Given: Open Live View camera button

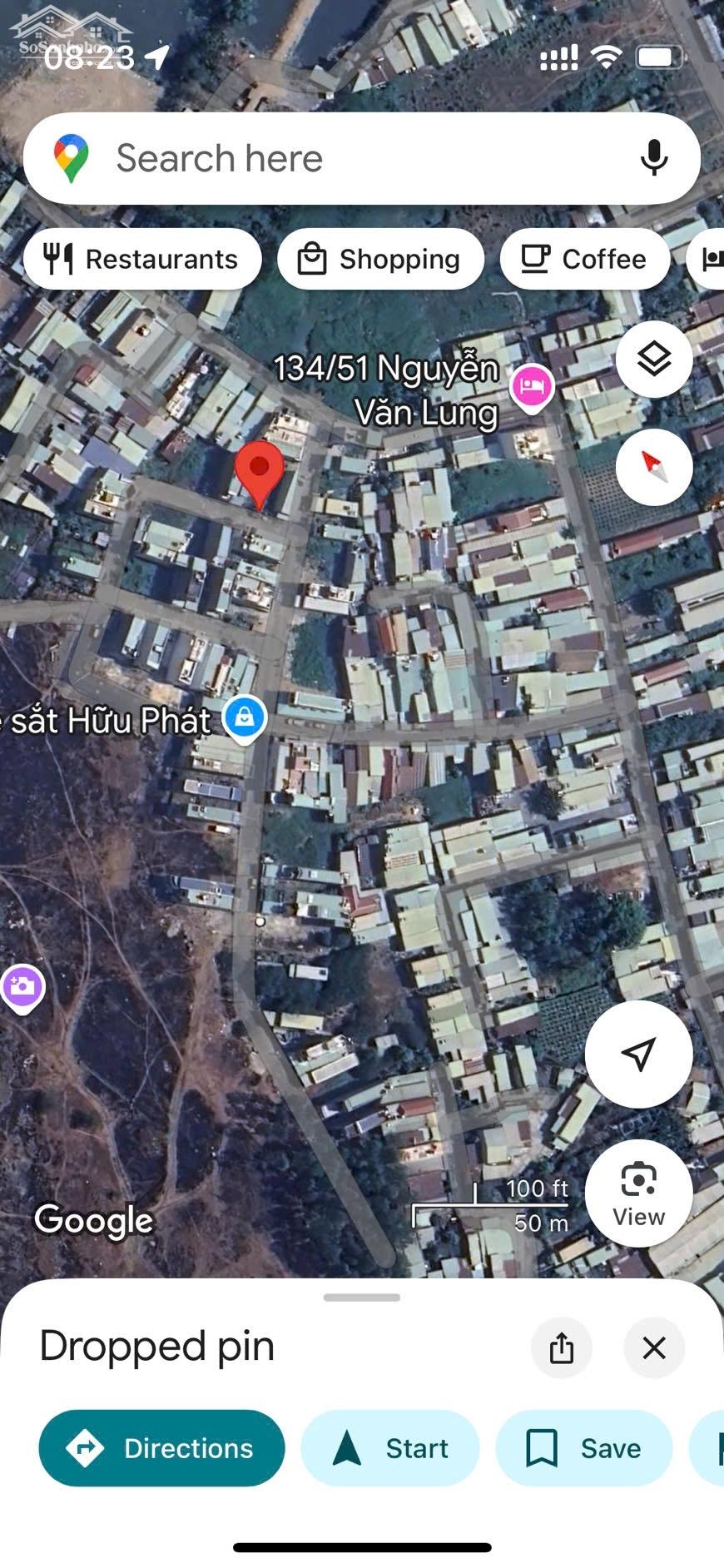Looking at the screenshot, I should (x=639, y=1193).
